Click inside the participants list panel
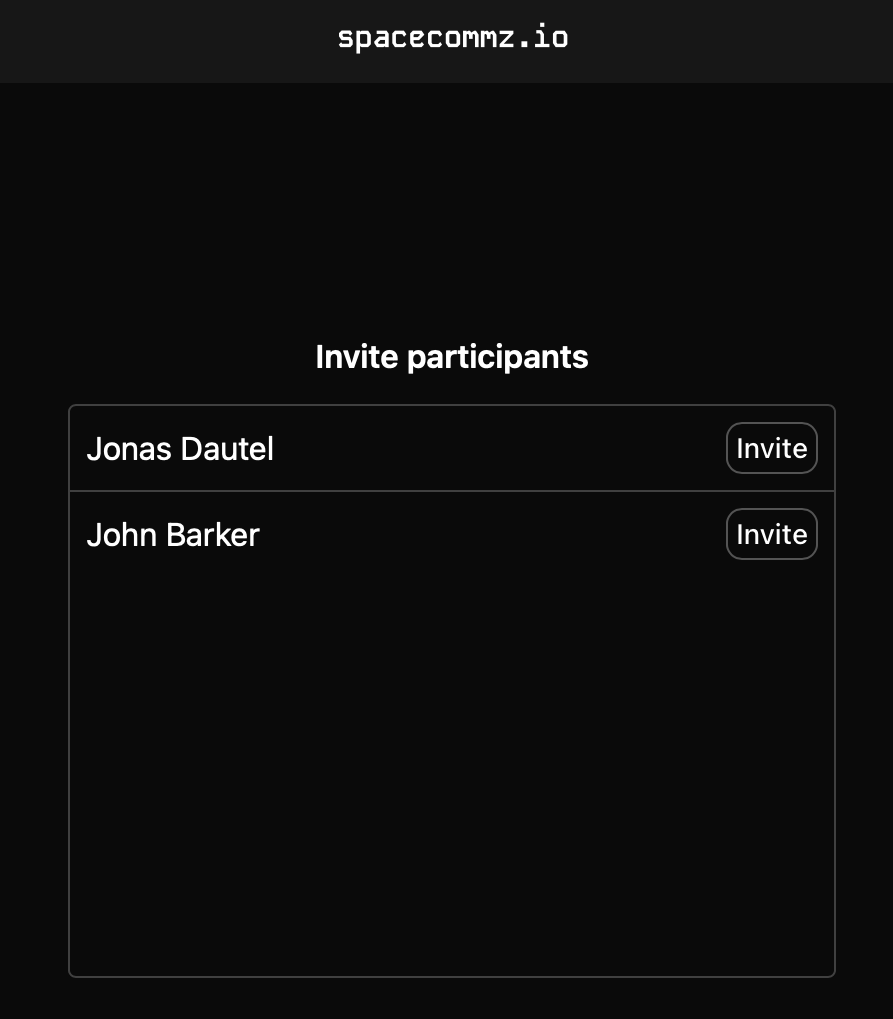Image resolution: width=893 pixels, height=1019 pixels. tap(450, 700)
